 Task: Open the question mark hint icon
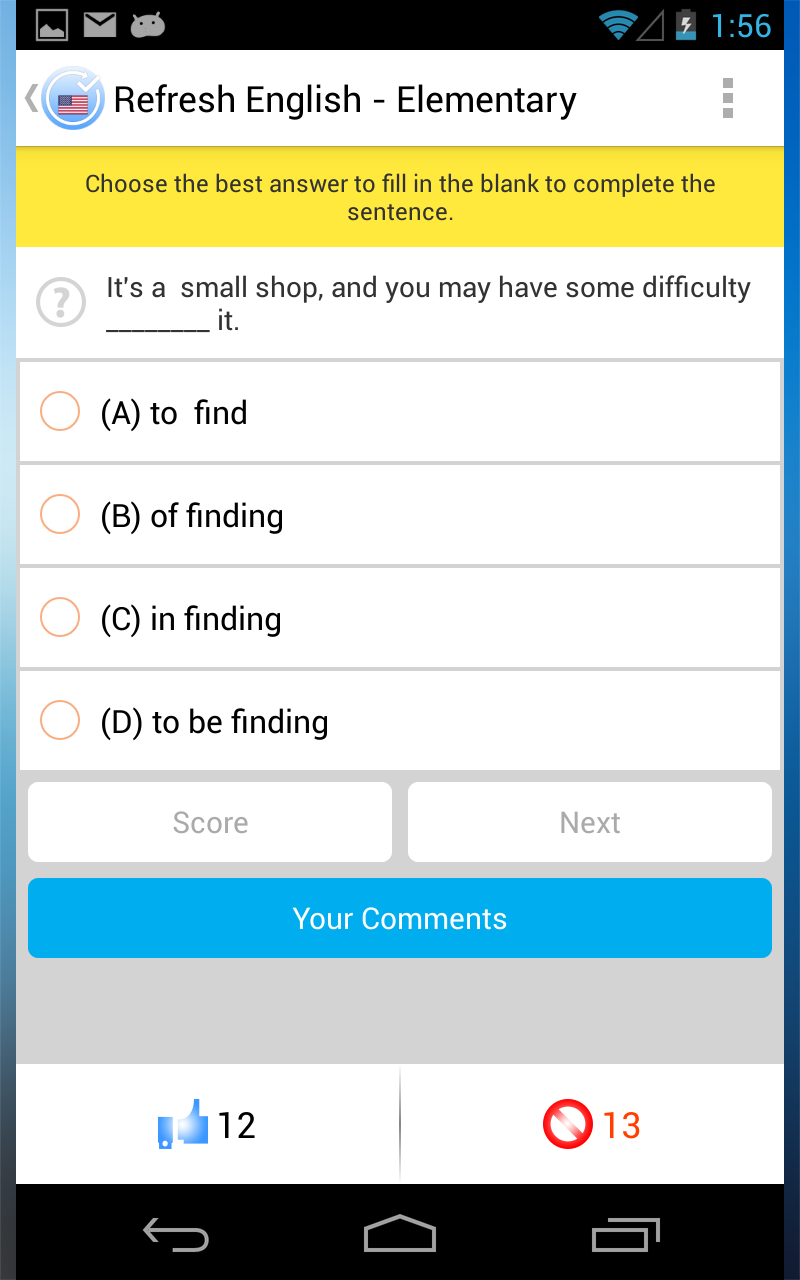[x=60, y=302]
